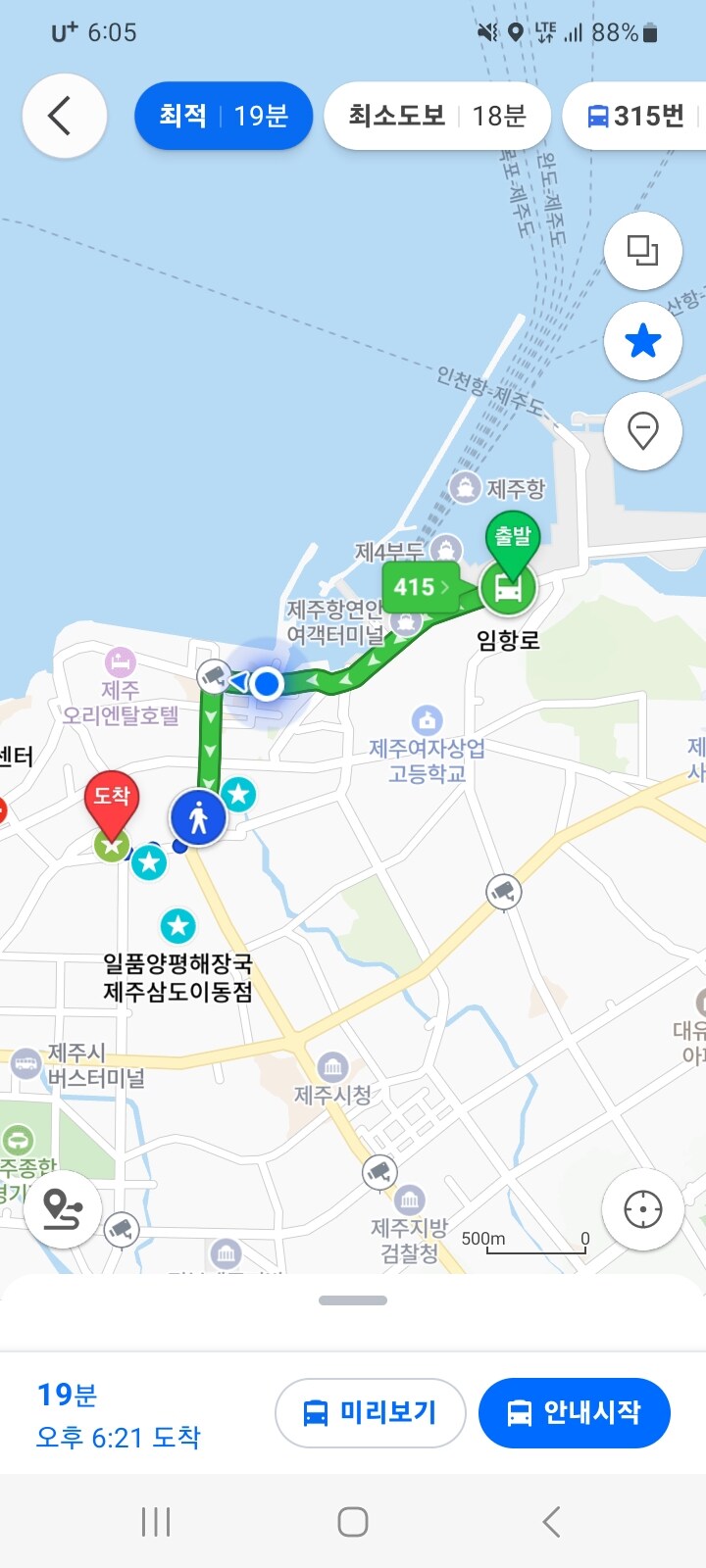Center map on my current location
This screenshot has height=1568, width=706.
coord(643,1209)
